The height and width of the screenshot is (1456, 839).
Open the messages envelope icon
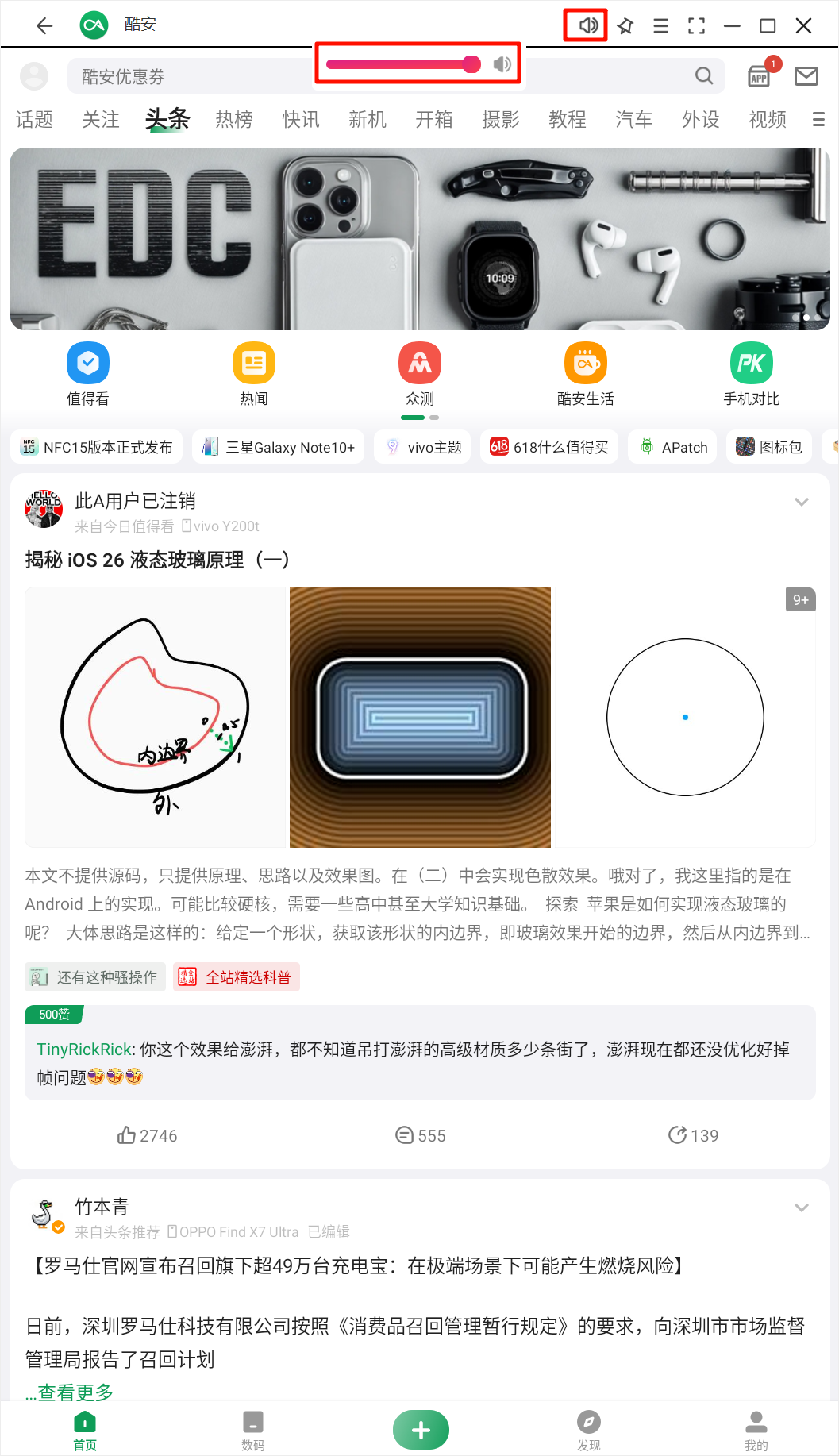pyautogui.click(x=806, y=76)
